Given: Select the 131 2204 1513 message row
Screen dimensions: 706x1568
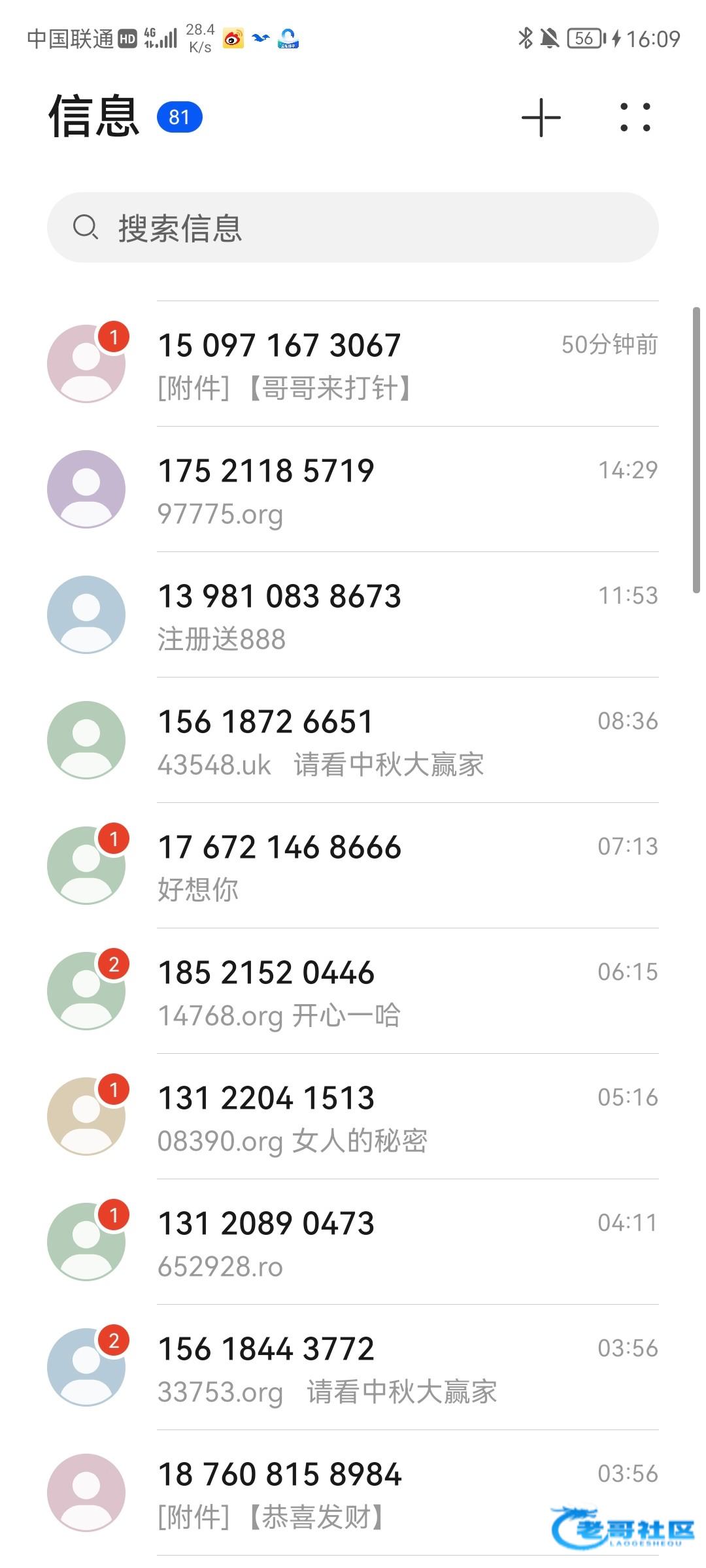Looking at the screenshot, I should [x=353, y=1117].
